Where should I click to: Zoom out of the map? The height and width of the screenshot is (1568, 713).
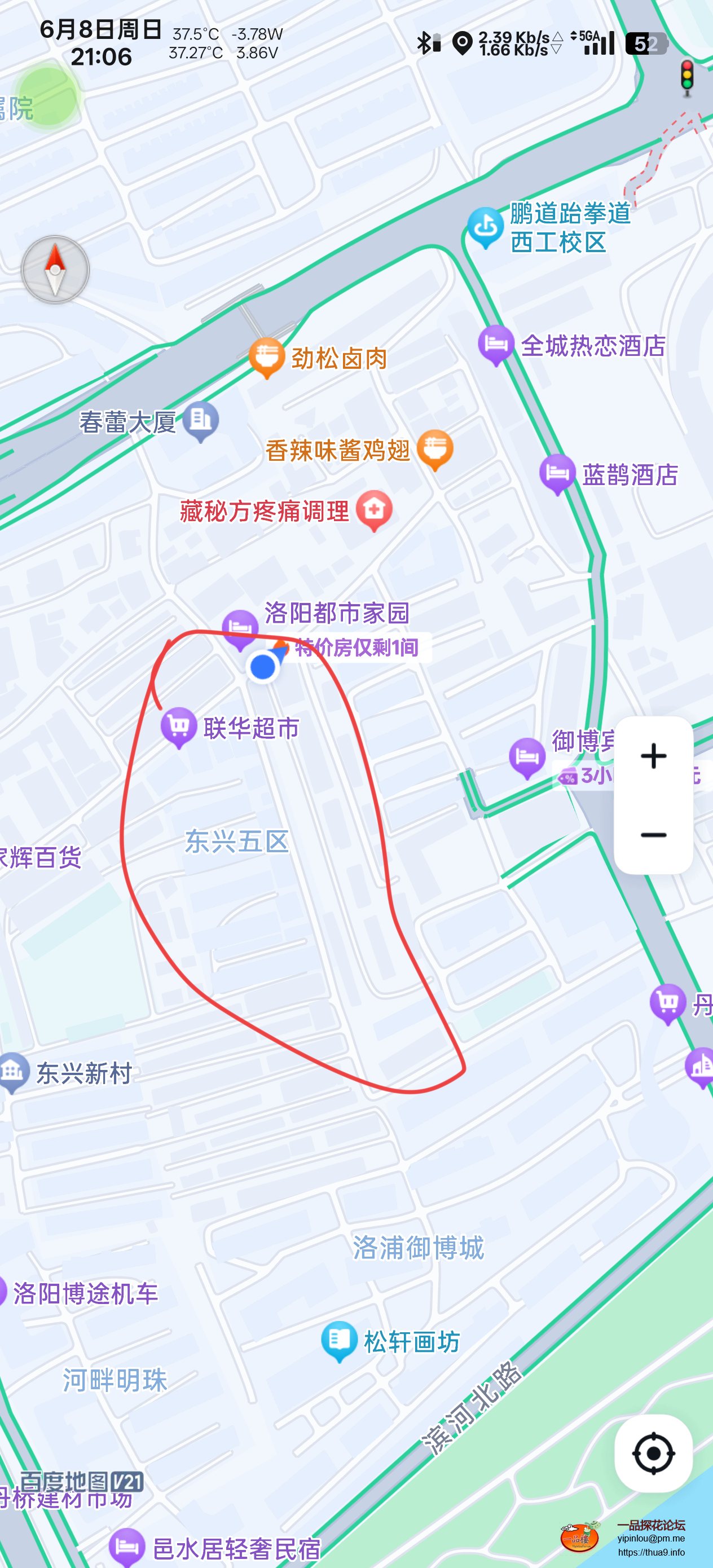click(x=653, y=835)
